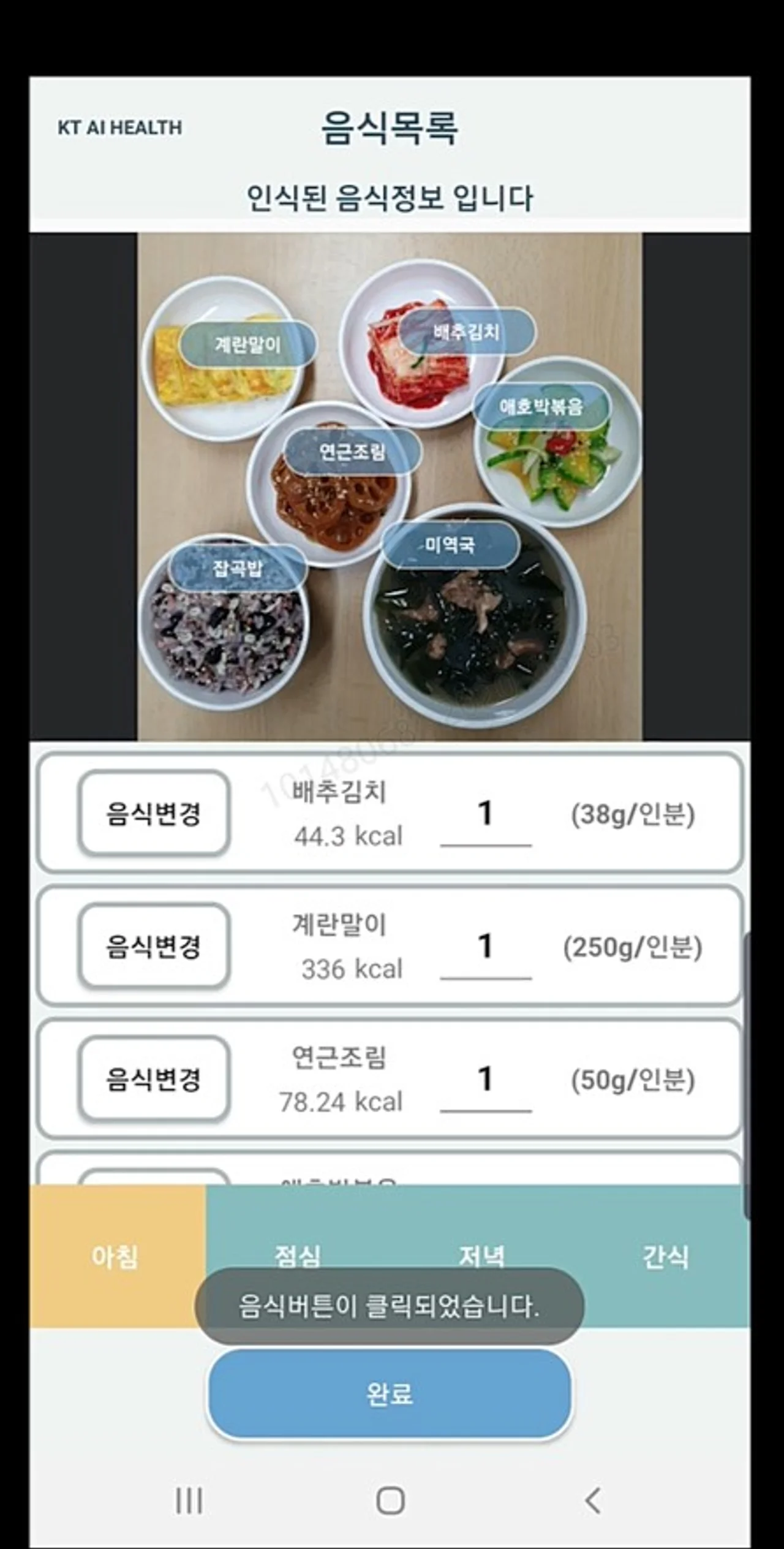Select the 간식 meal tab
784x1549 pixels.
665,1257
